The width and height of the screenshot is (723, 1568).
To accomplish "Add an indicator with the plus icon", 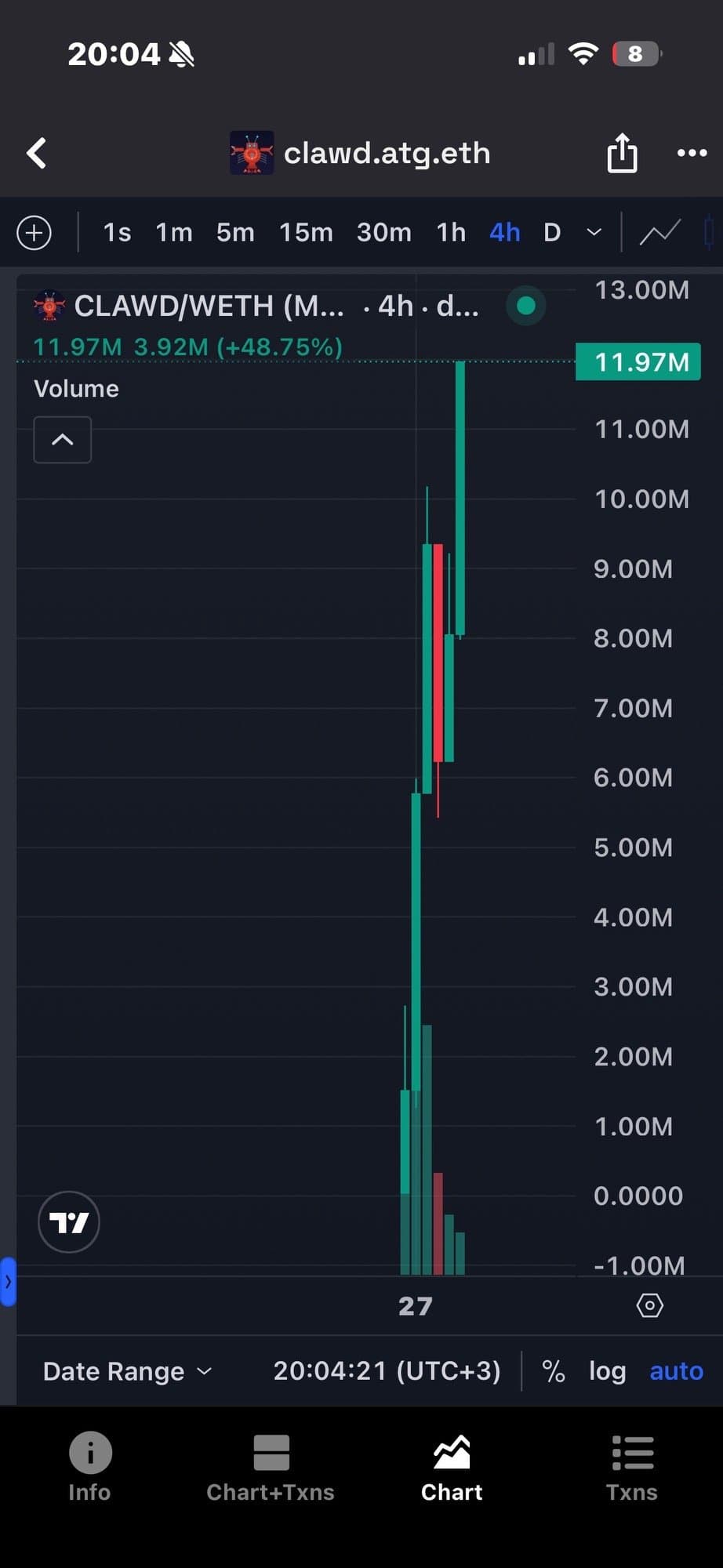I will click(35, 233).
